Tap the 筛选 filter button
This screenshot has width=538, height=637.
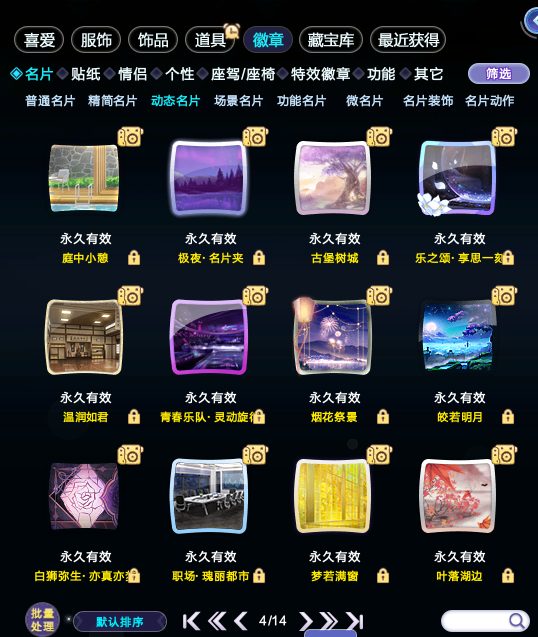(x=499, y=74)
